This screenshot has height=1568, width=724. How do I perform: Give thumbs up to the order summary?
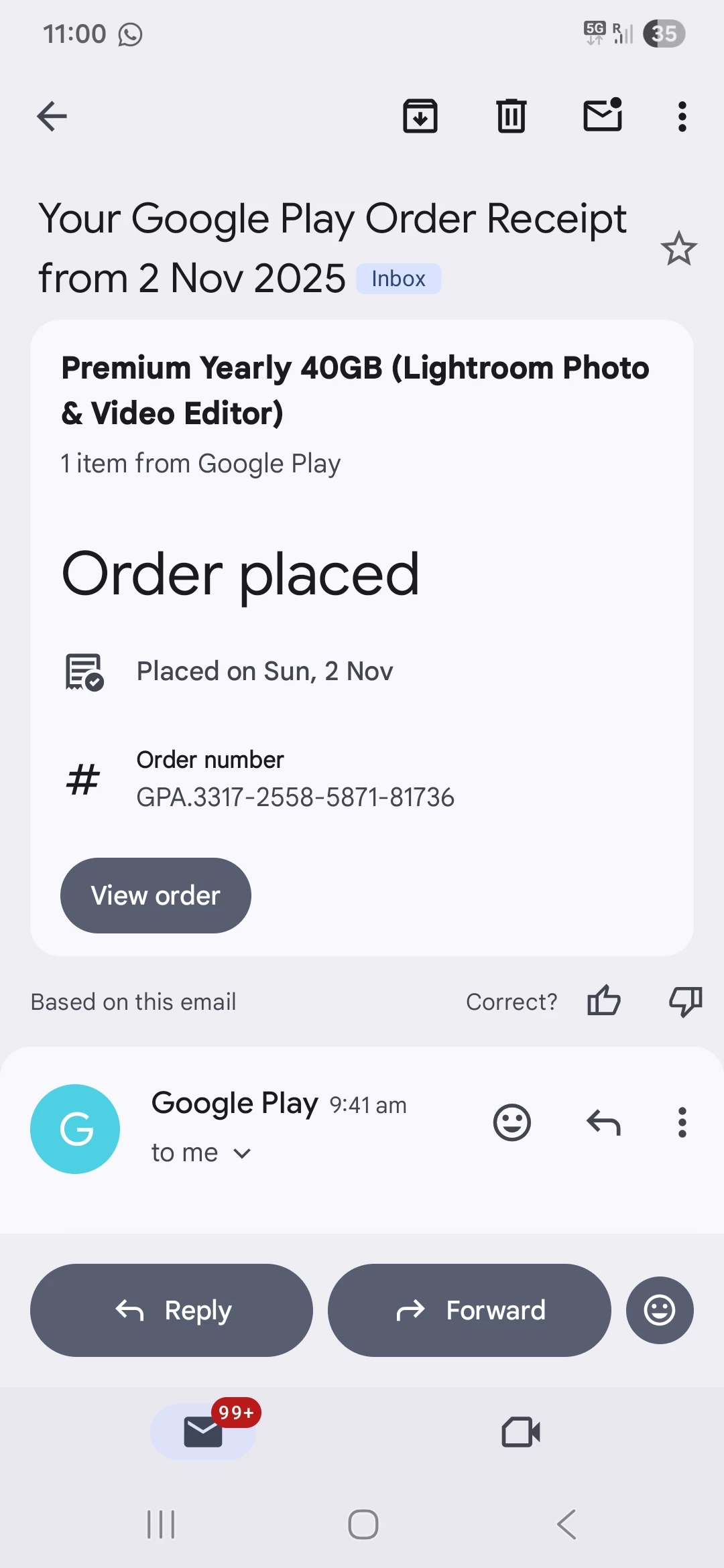[x=603, y=1001]
